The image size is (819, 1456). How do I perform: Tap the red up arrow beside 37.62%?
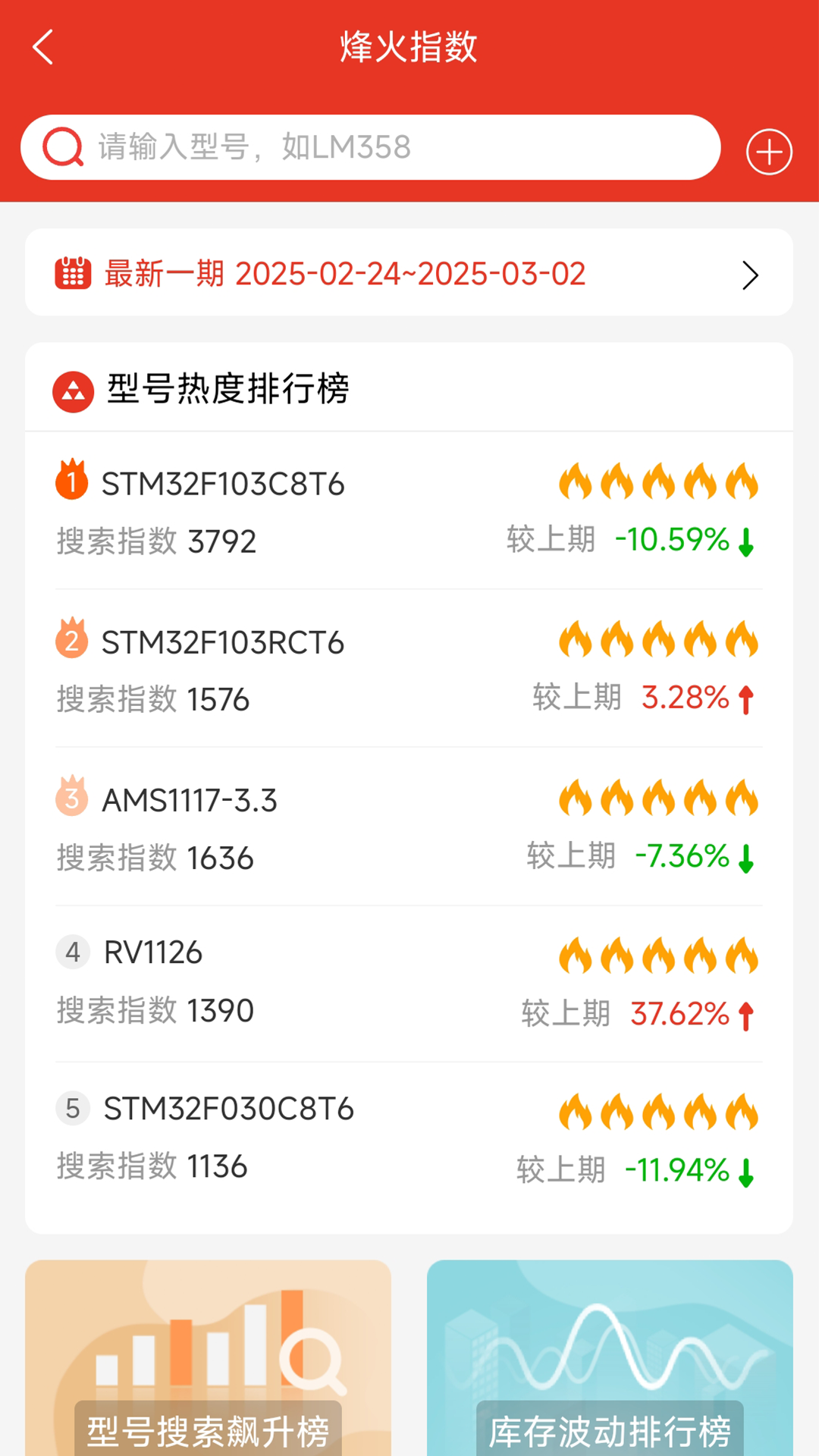(x=747, y=1014)
